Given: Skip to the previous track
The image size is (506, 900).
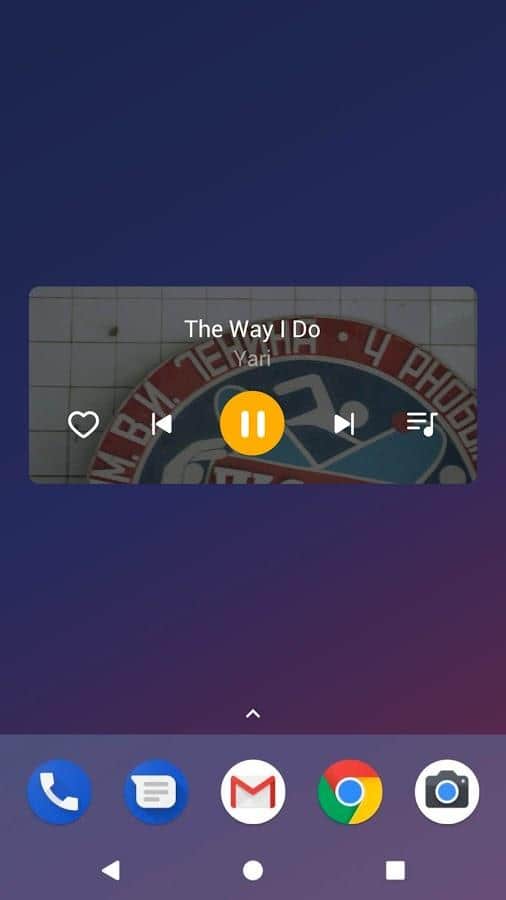Looking at the screenshot, I should coord(162,424).
